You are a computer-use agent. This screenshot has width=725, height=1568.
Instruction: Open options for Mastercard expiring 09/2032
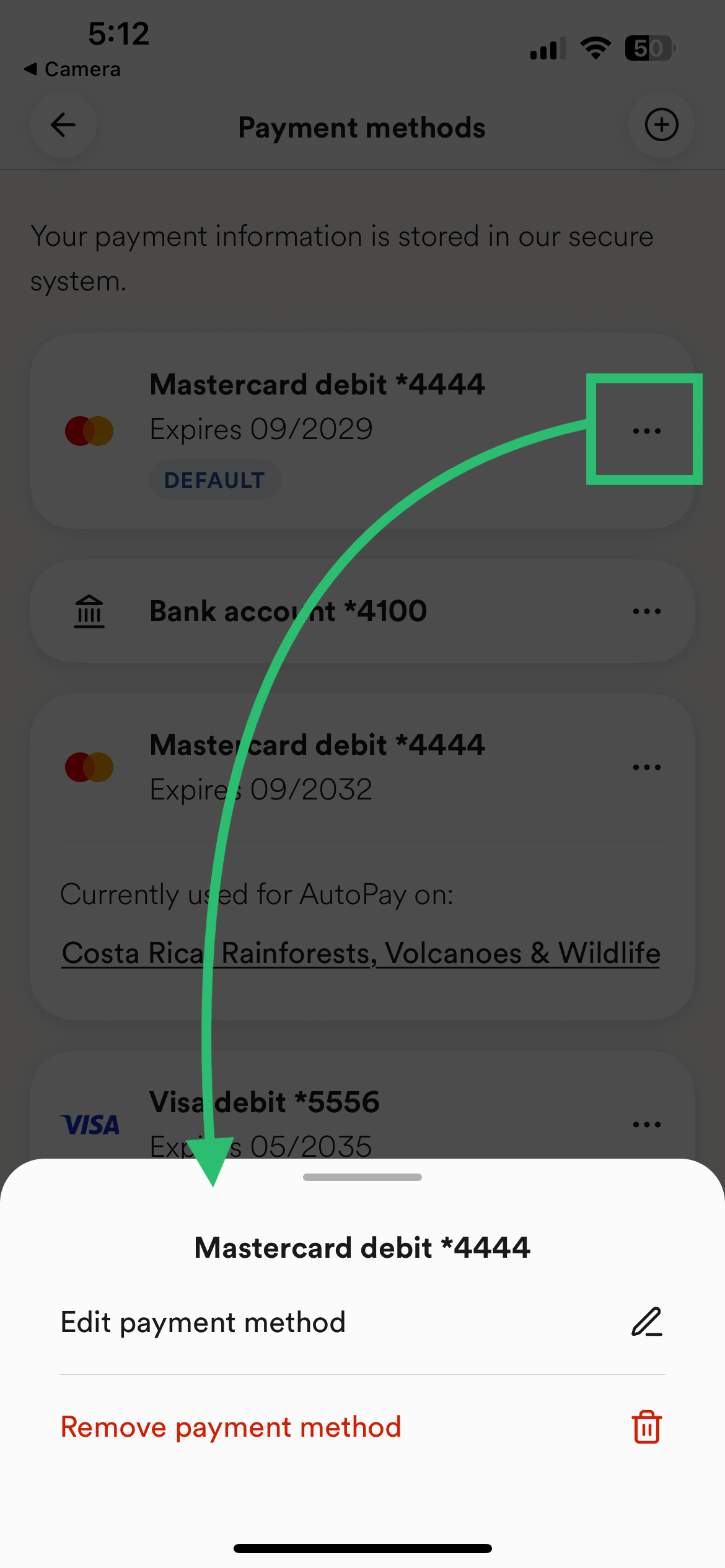click(646, 767)
